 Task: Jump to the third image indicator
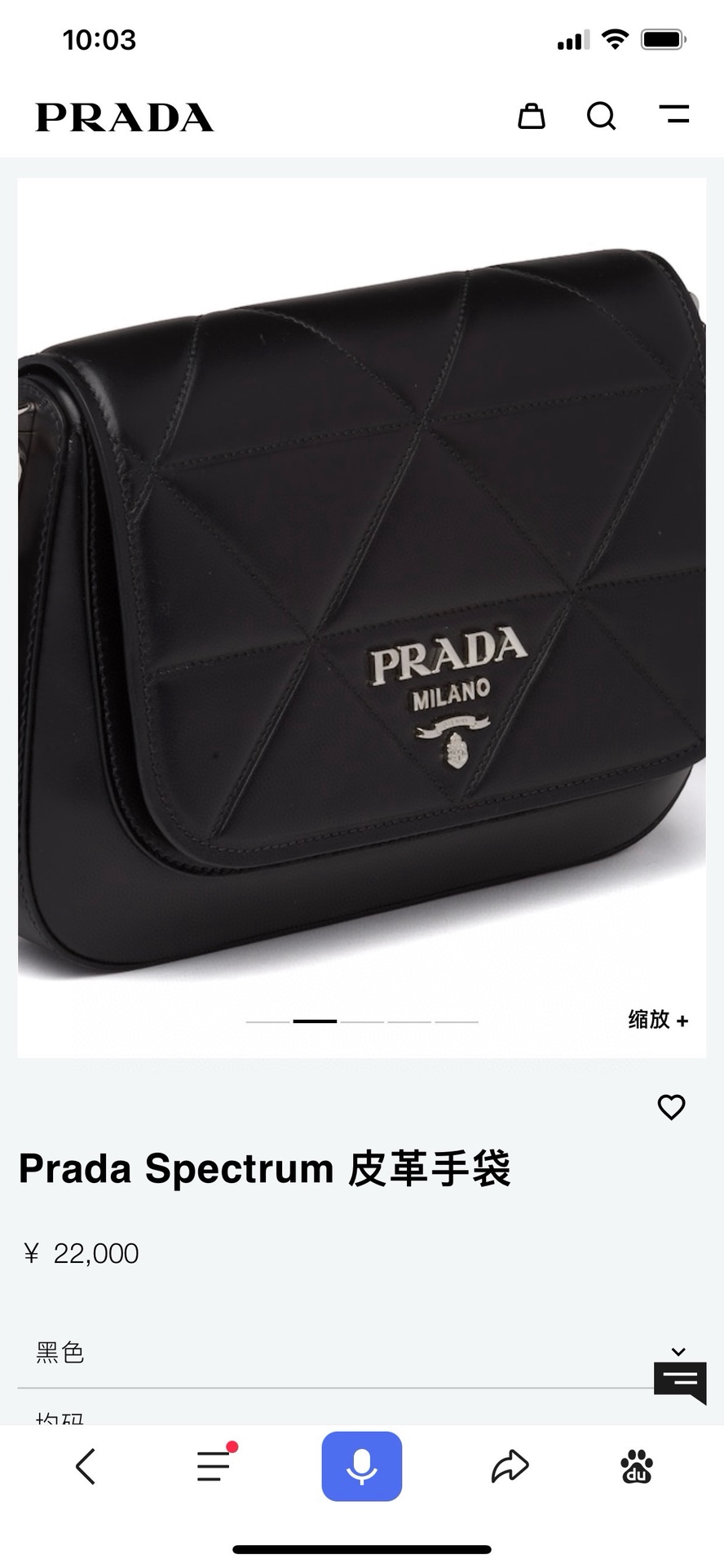point(362,1021)
